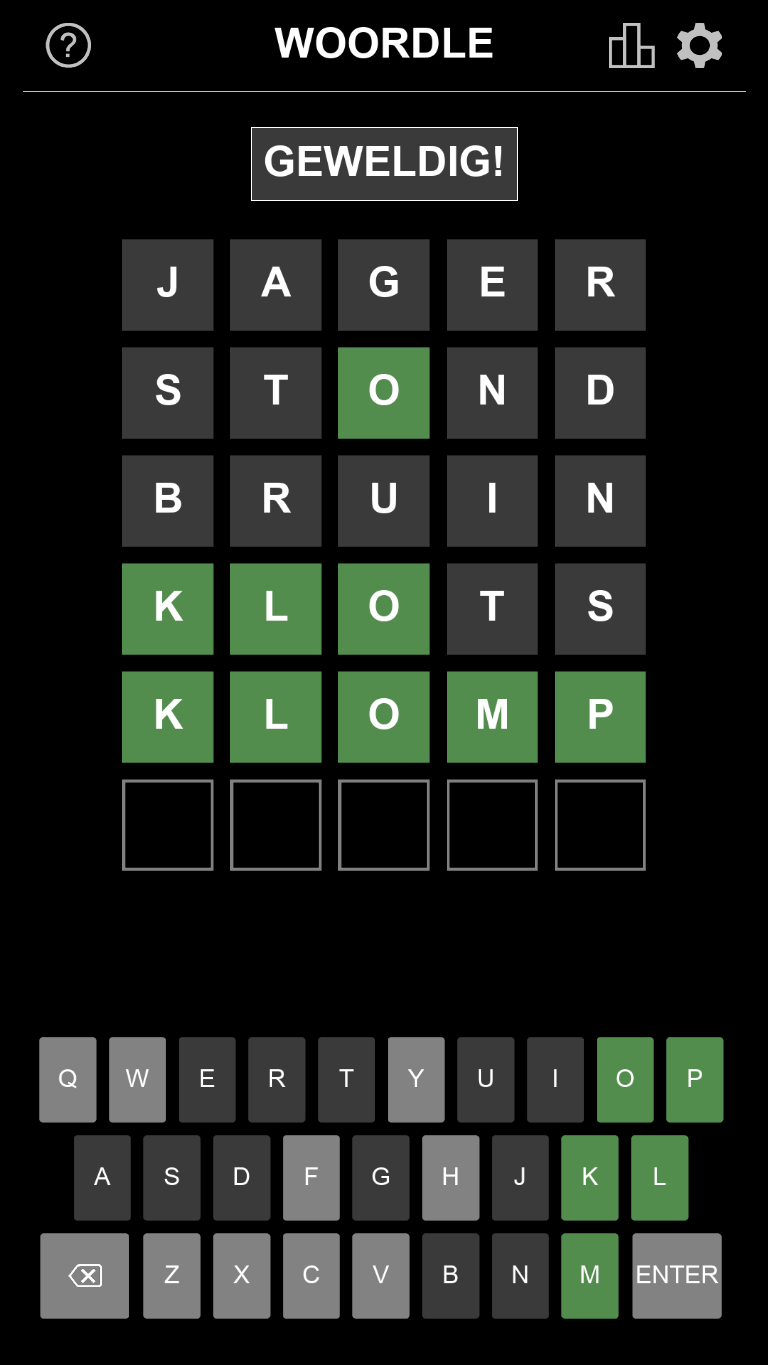Type the letter W key
Image resolution: width=768 pixels, height=1365 pixels.
pyautogui.click(x=137, y=1079)
